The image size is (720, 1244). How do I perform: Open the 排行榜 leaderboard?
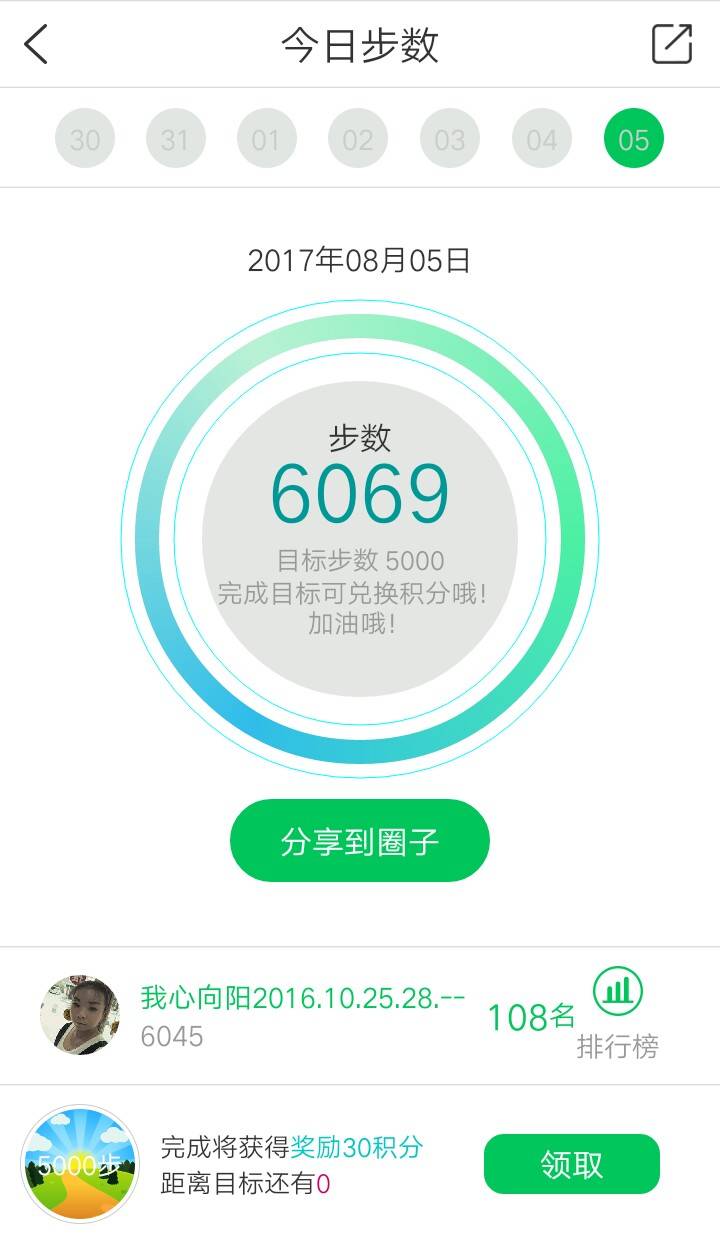[x=618, y=1015]
